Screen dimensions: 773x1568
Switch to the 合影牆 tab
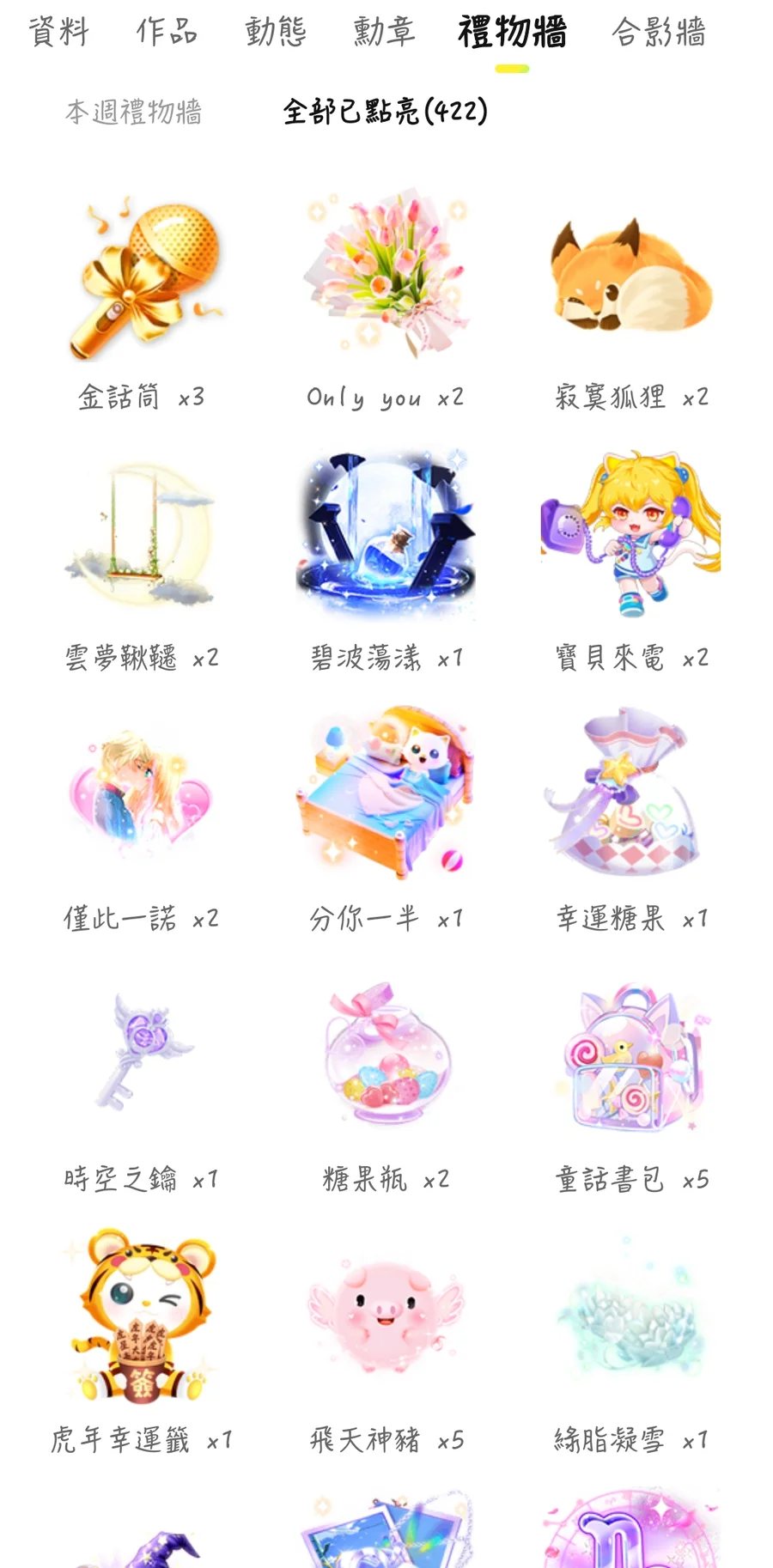pyautogui.click(x=658, y=32)
